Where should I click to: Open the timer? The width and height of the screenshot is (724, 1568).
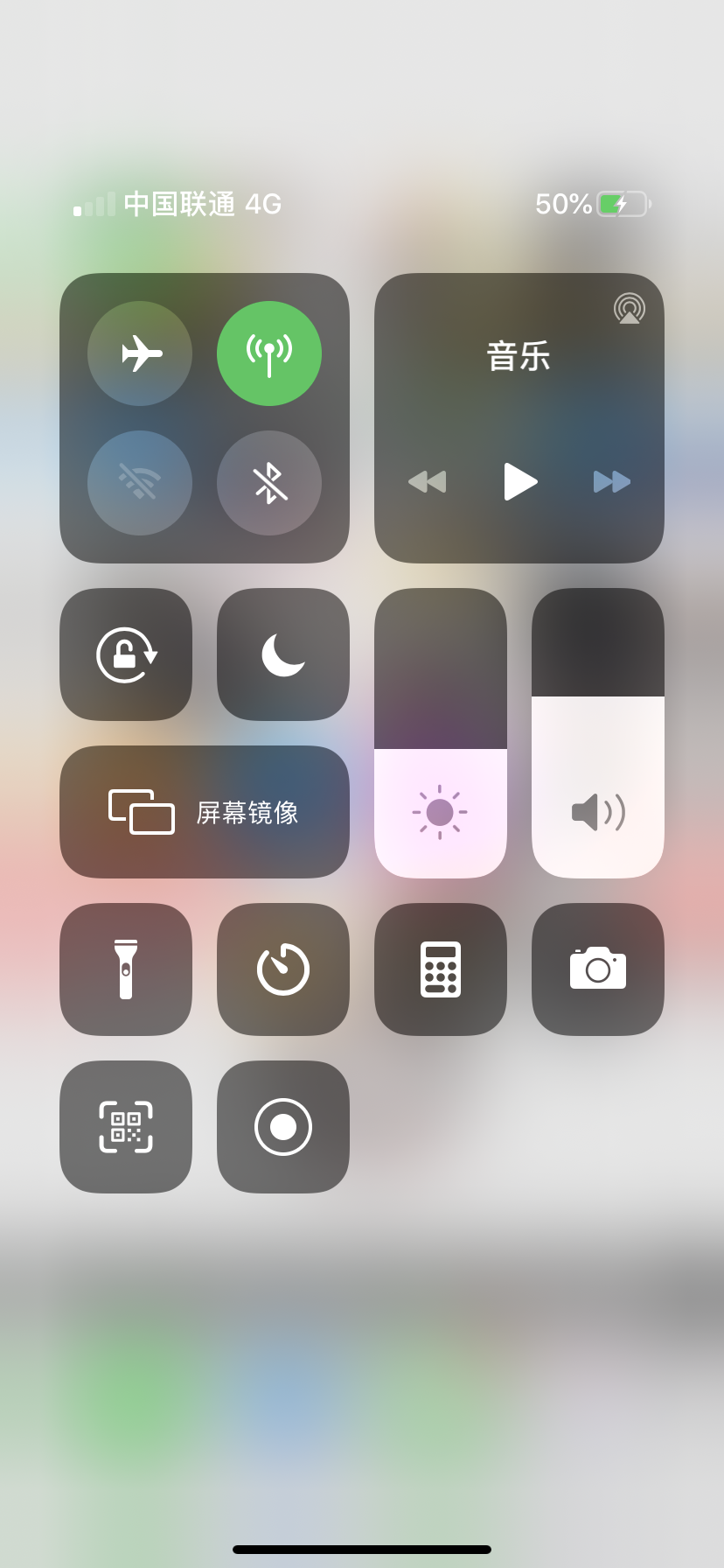tap(283, 969)
